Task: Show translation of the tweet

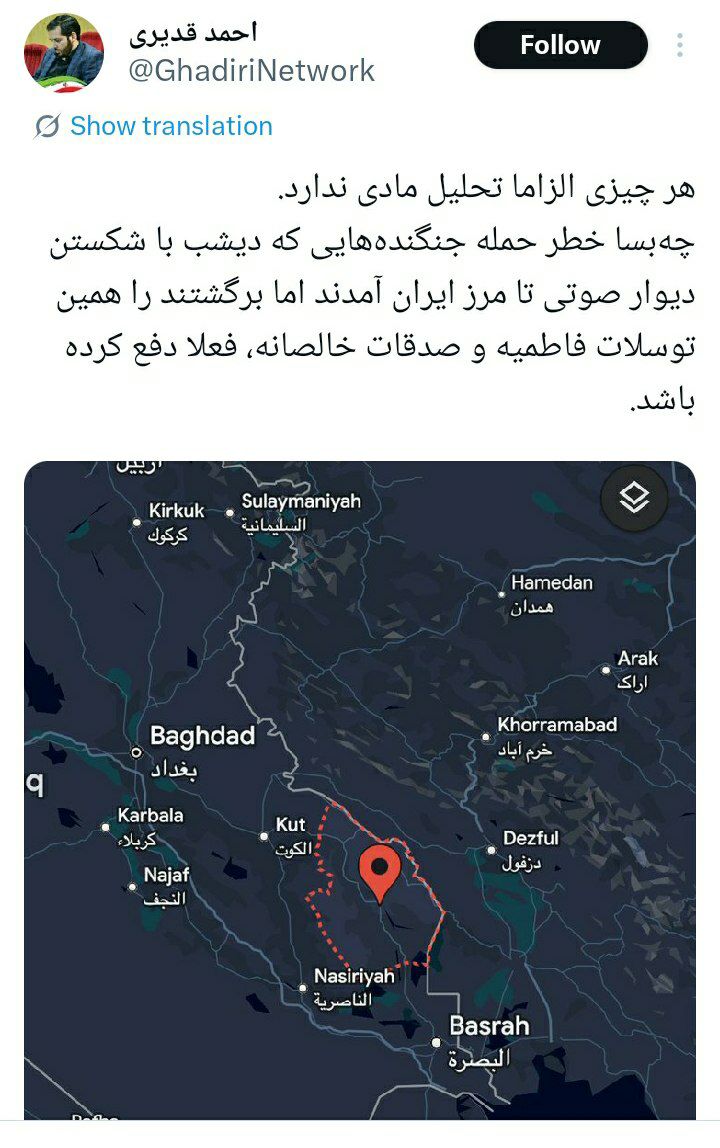Action: pos(170,126)
